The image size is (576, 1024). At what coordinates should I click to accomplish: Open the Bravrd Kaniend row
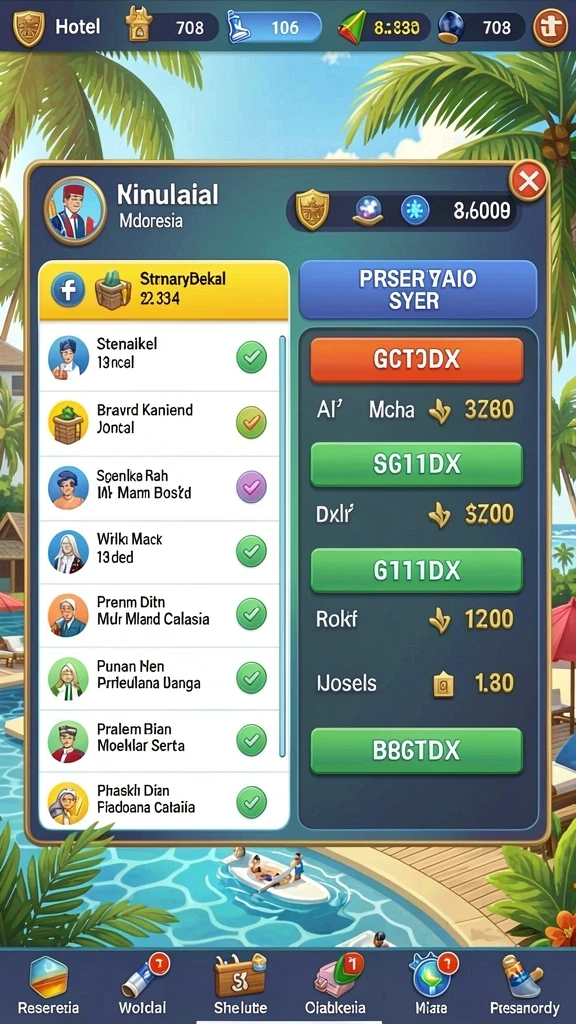click(159, 423)
